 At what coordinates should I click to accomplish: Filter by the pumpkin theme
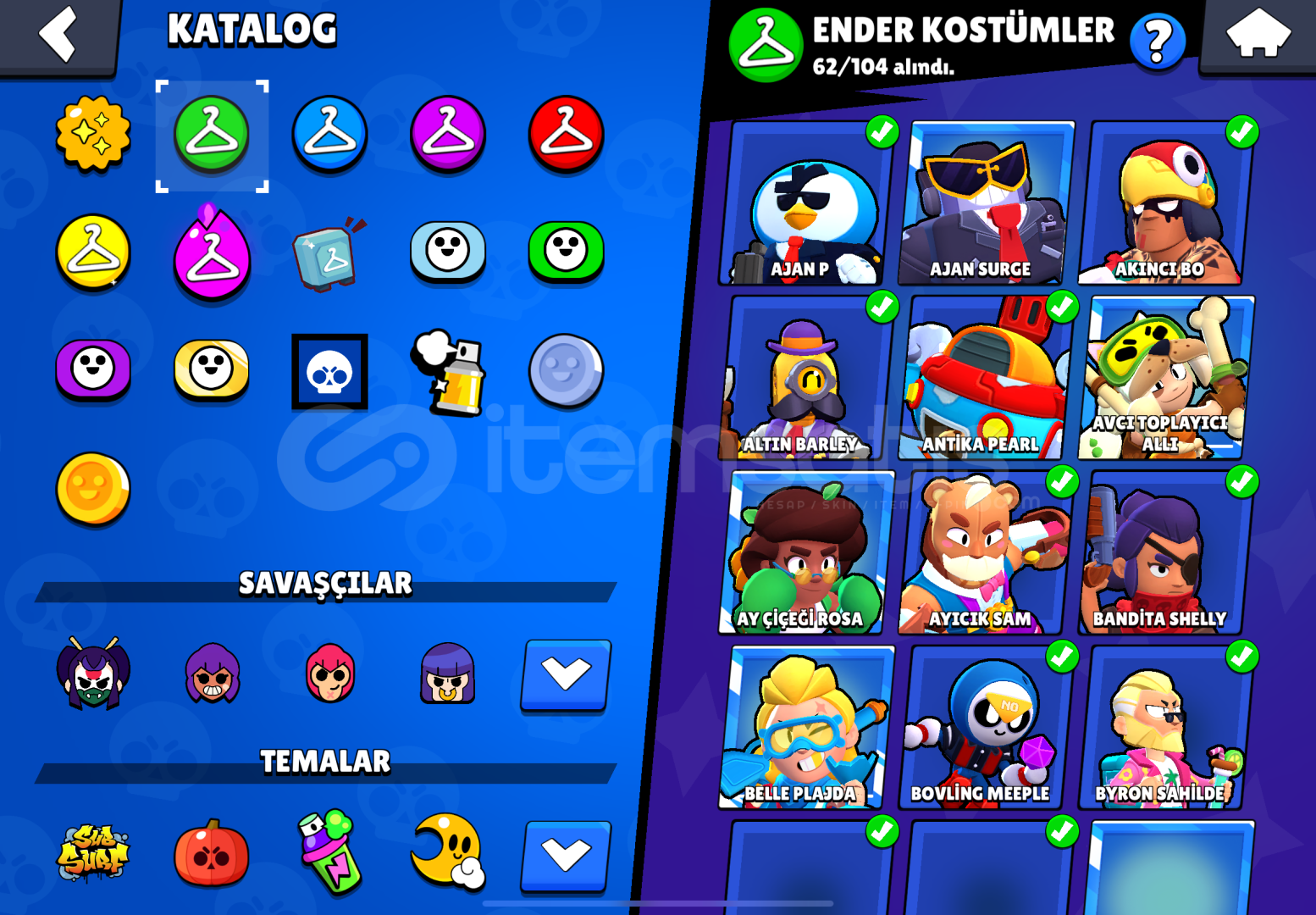(x=212, y=854)
